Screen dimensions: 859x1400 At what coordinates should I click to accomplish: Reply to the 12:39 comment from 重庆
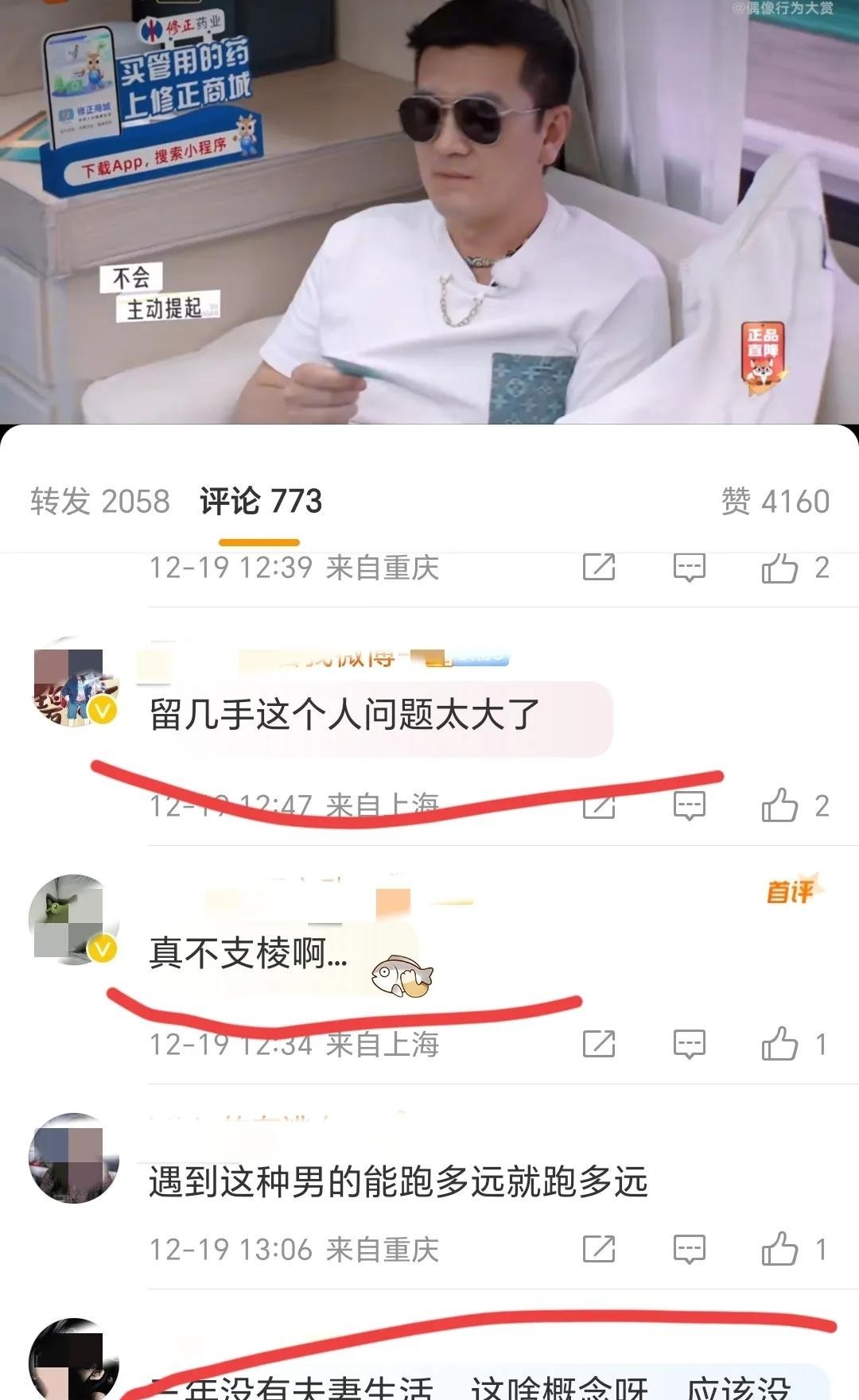point(689,568)
